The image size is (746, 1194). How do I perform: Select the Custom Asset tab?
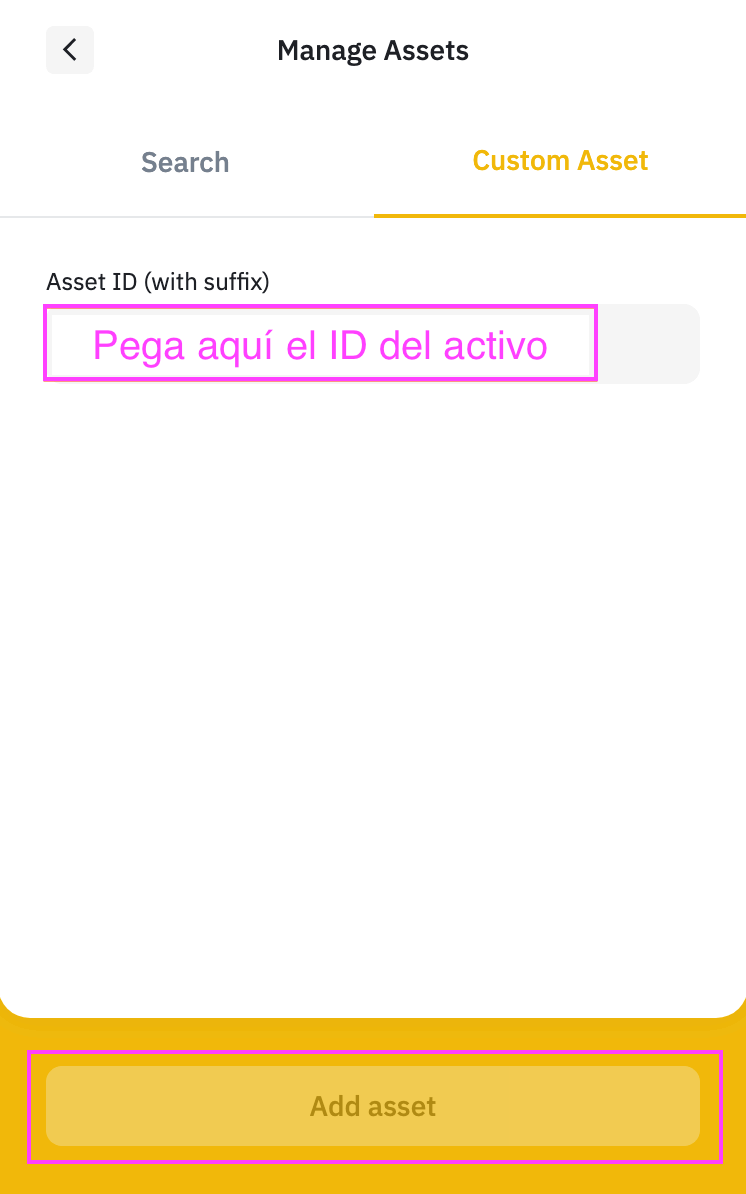point(560,161)
